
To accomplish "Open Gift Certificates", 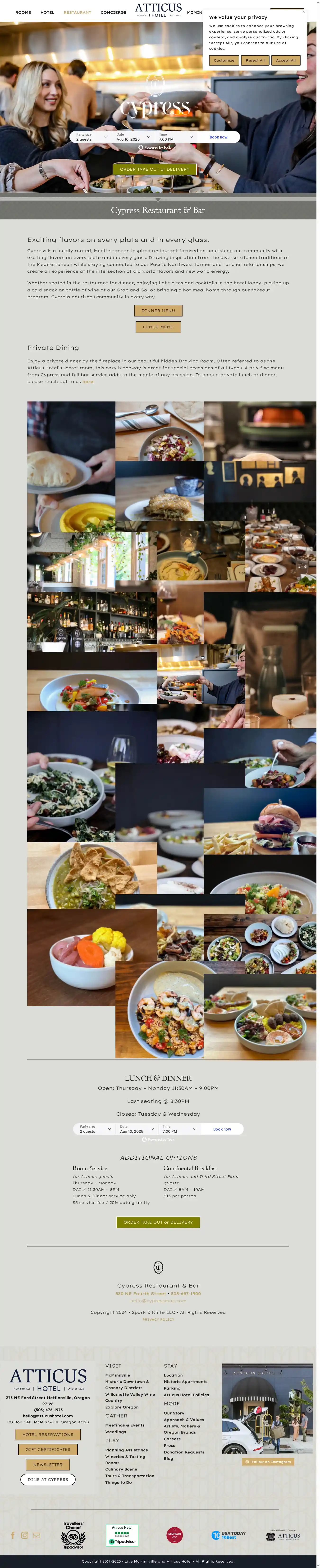I will [48, 1449].
